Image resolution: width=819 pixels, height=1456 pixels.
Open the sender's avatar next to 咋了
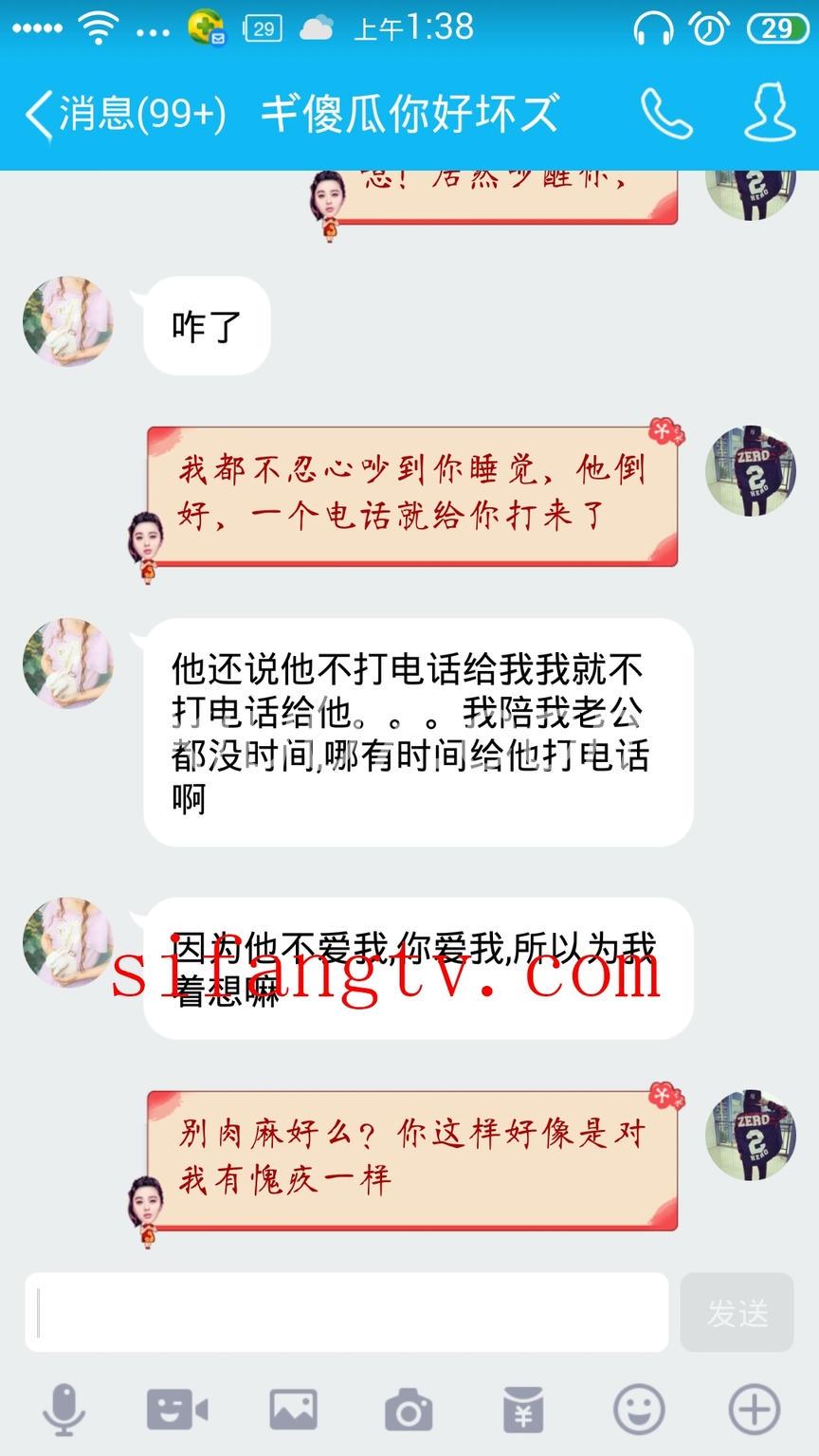[x=68, y=321]
